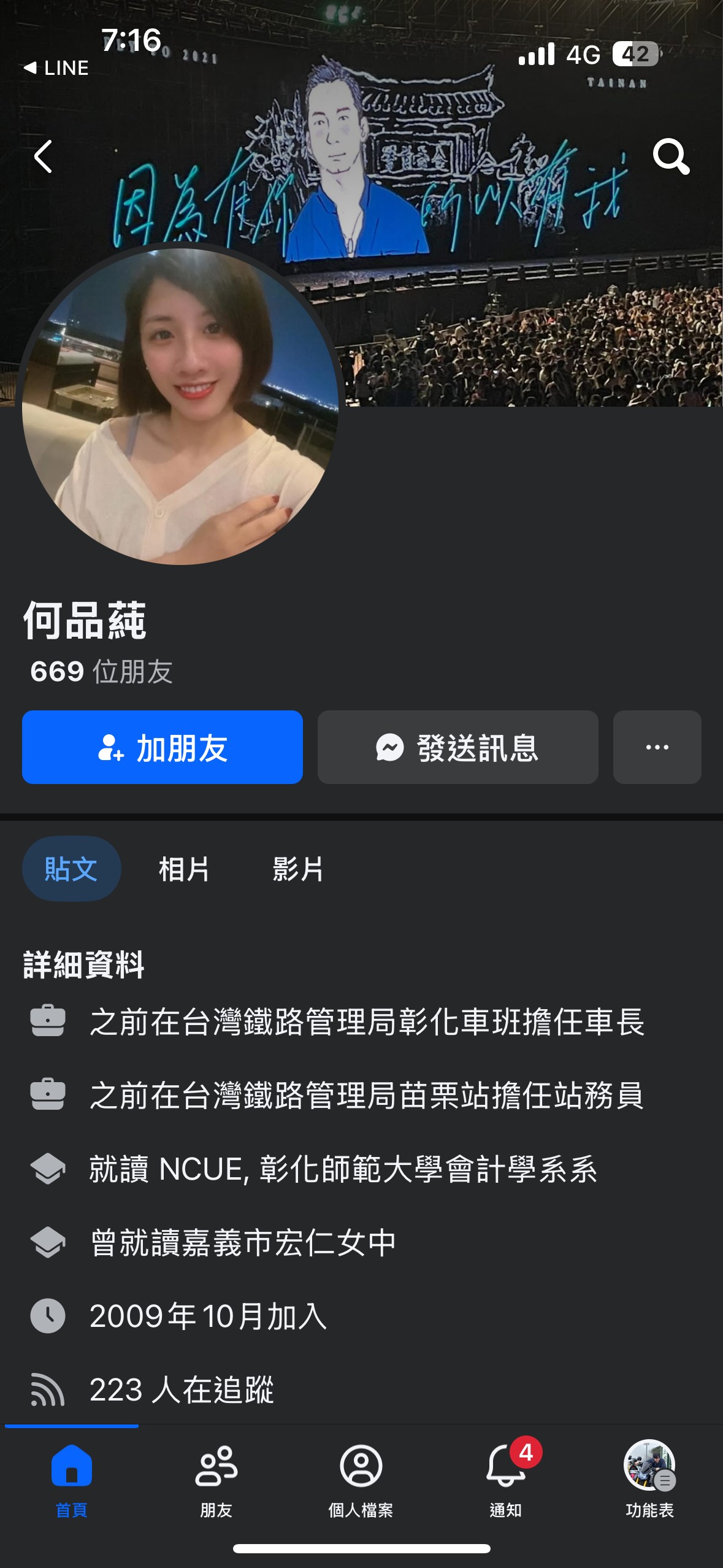
Task: Select the 貼文 tab
Action: (x=71, y=869)
